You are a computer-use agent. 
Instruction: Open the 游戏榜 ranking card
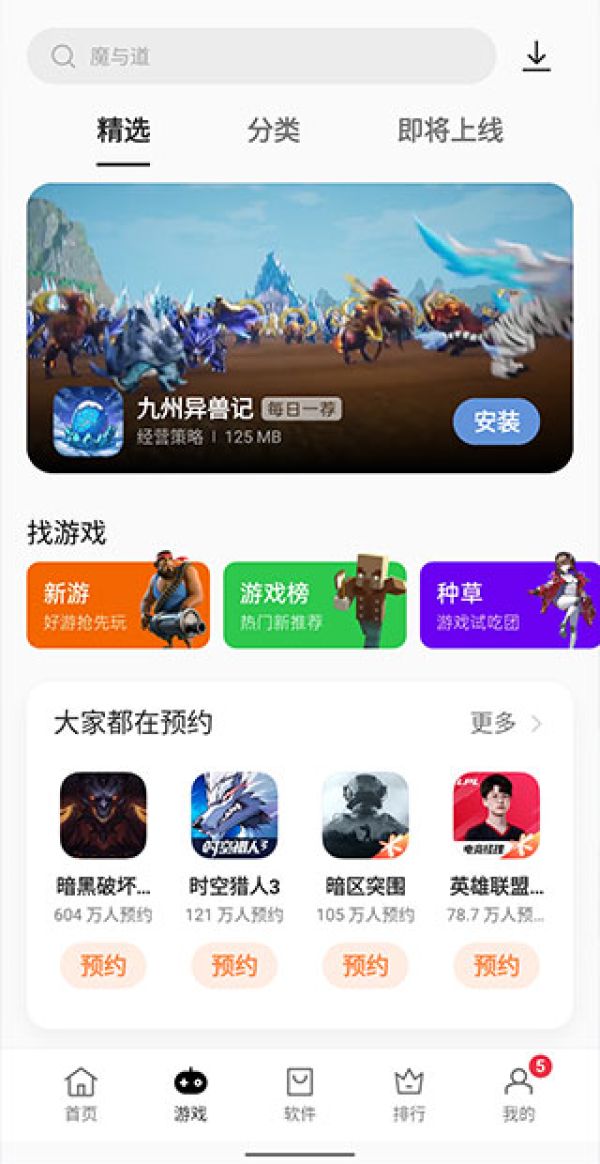314,605
